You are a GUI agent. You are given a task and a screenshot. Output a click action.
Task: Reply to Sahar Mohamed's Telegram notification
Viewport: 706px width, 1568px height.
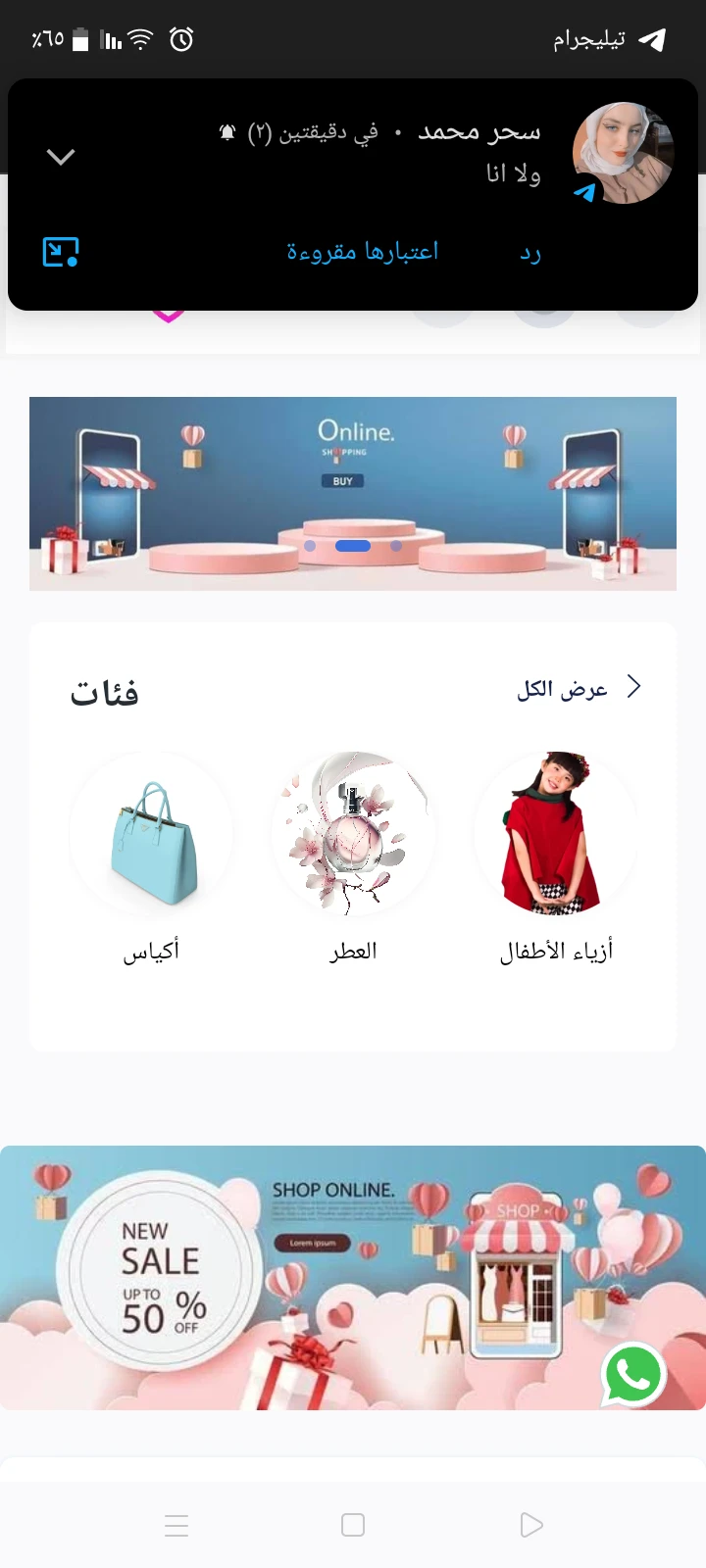(x=530, y=253)
